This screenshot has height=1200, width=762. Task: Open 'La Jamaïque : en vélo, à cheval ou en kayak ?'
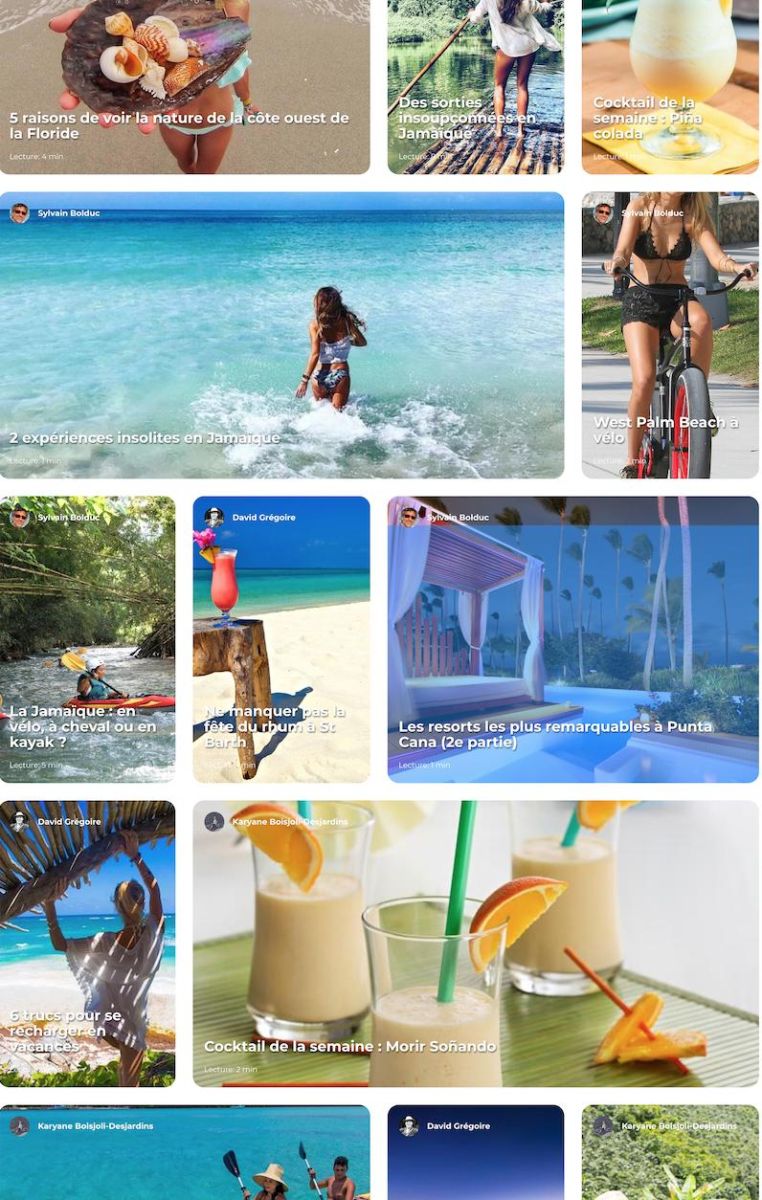coord(83,727)
